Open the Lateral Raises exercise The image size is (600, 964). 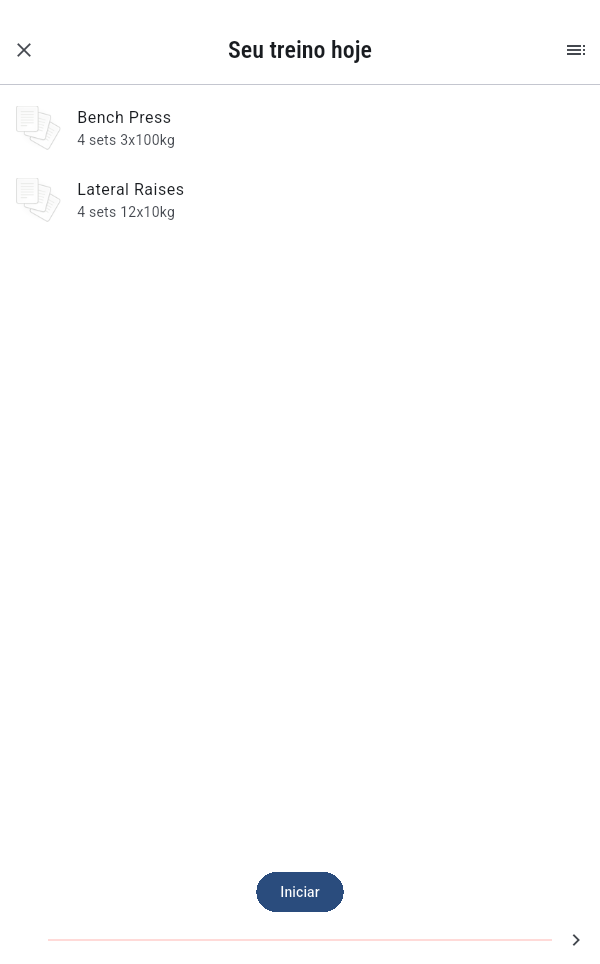[300, 200]
